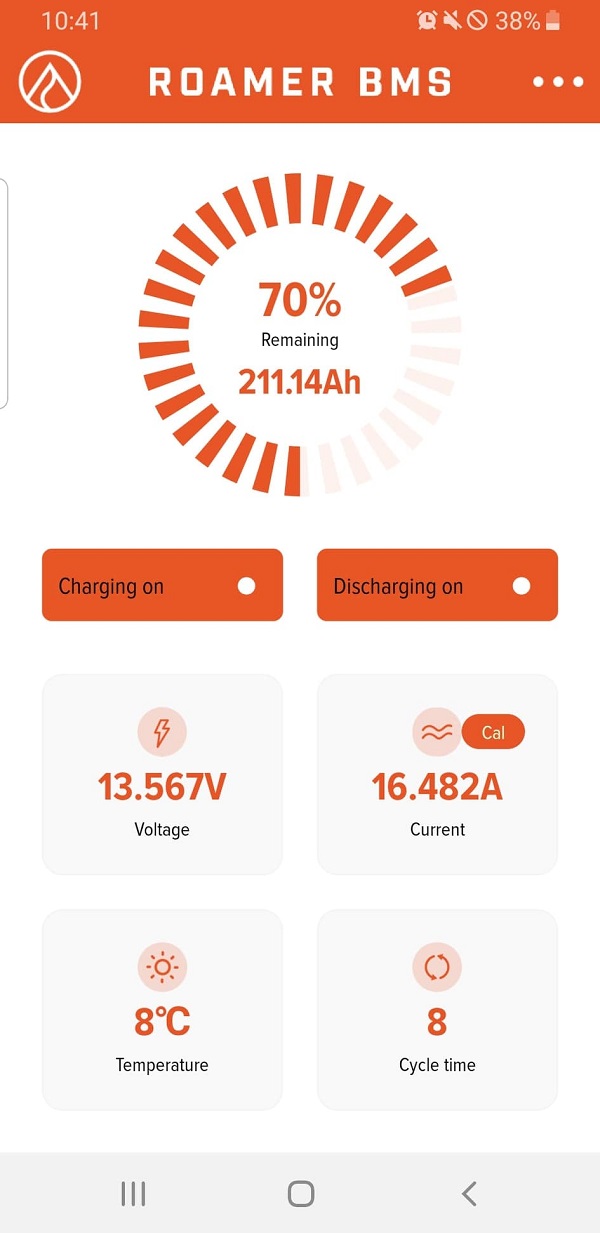Toggle the Discharging on switch
The image size is (600, 1233).
[521, 586]
